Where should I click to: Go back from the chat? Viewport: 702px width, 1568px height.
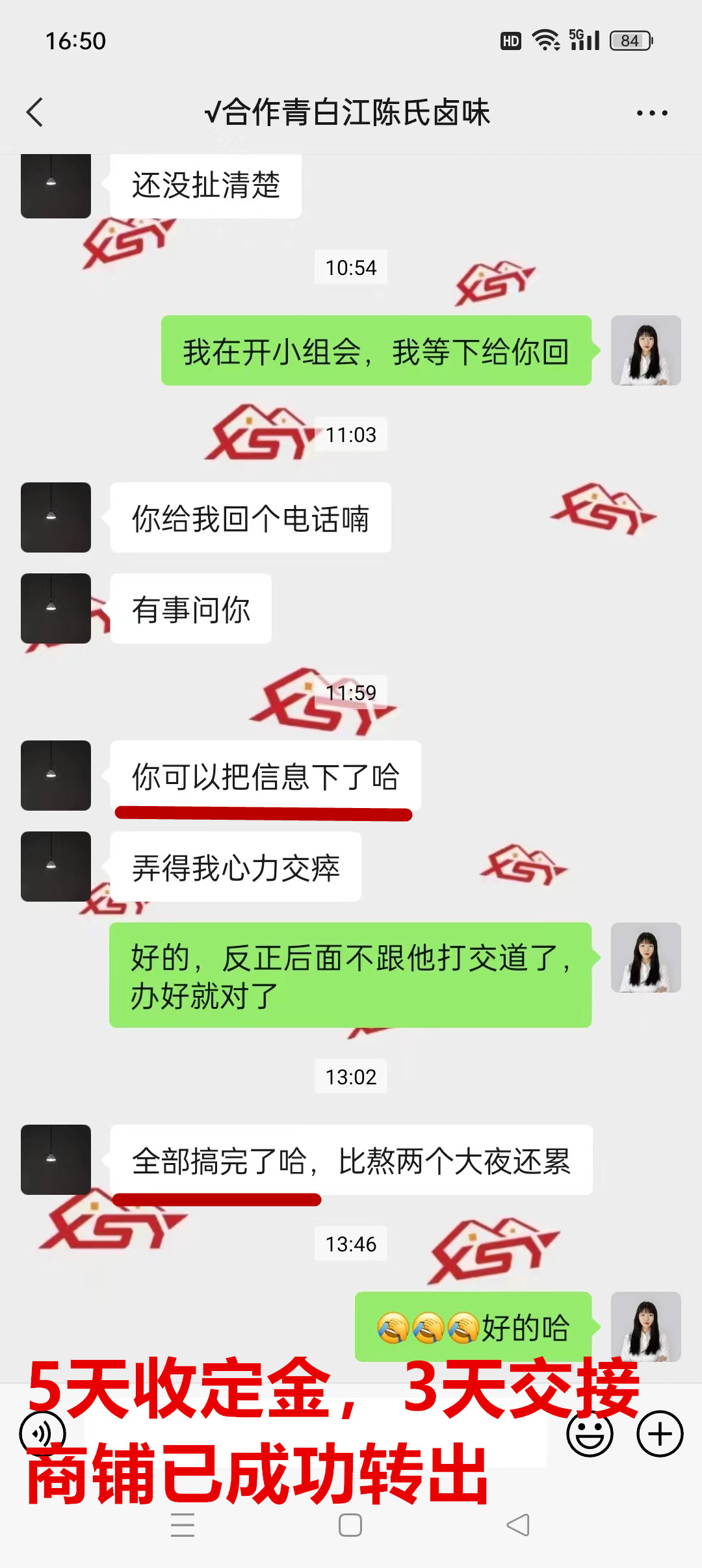click(x=35, y=112)
